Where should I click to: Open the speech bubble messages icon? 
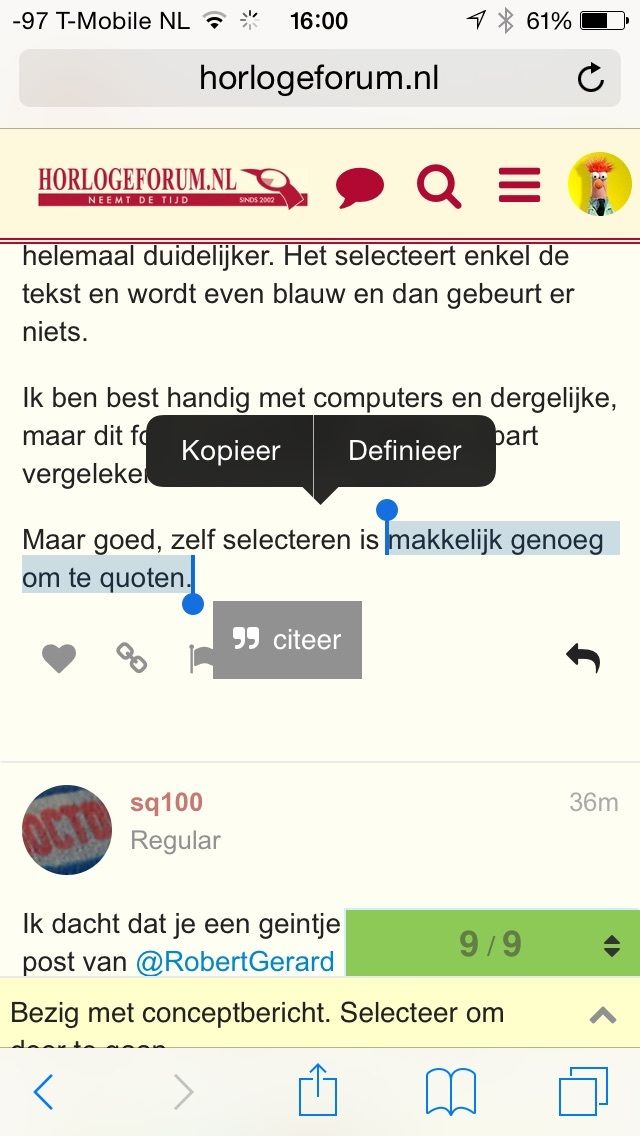click(x=360, y=186)
